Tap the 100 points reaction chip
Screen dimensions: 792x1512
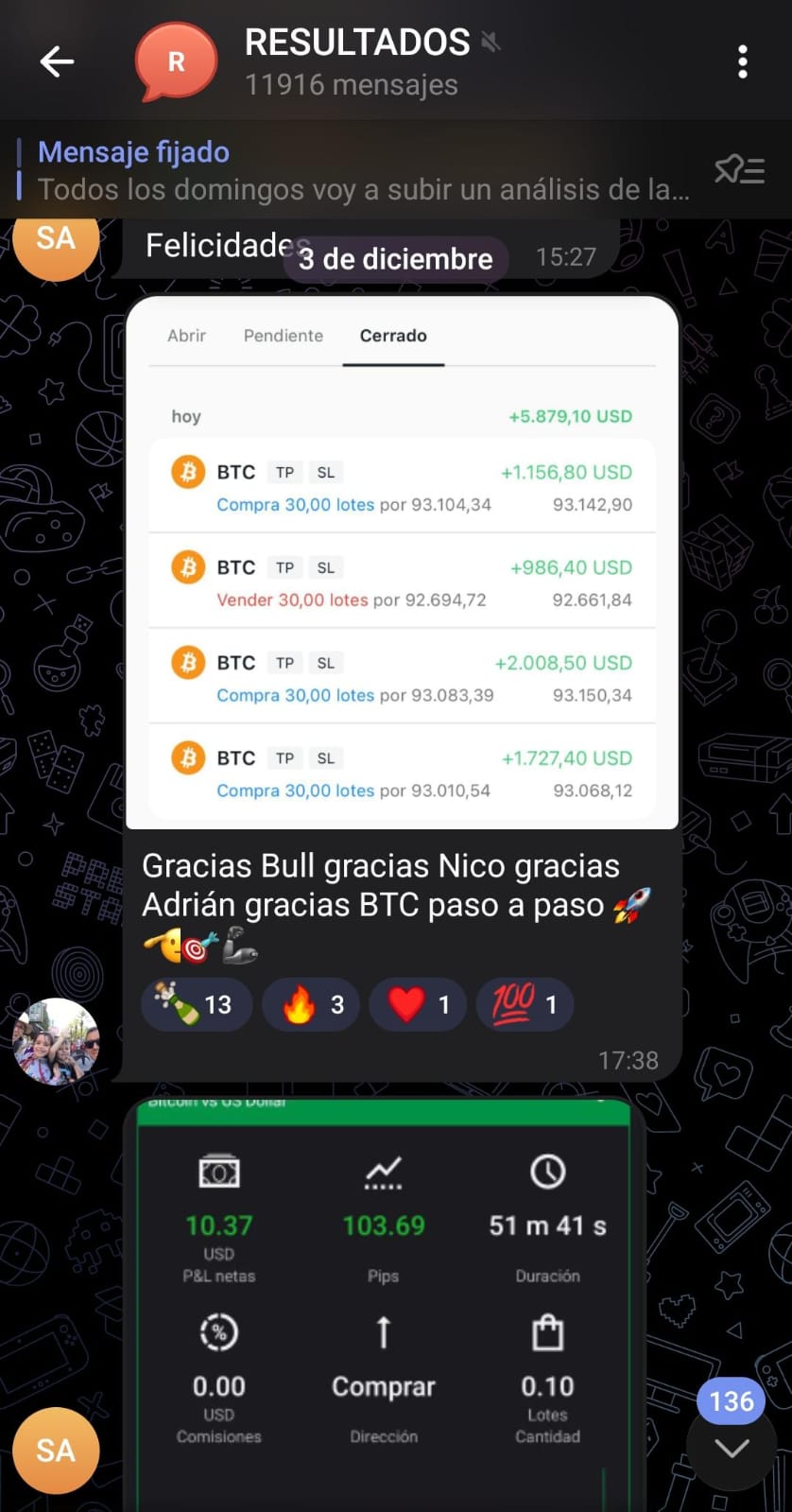coord(525,1004)
